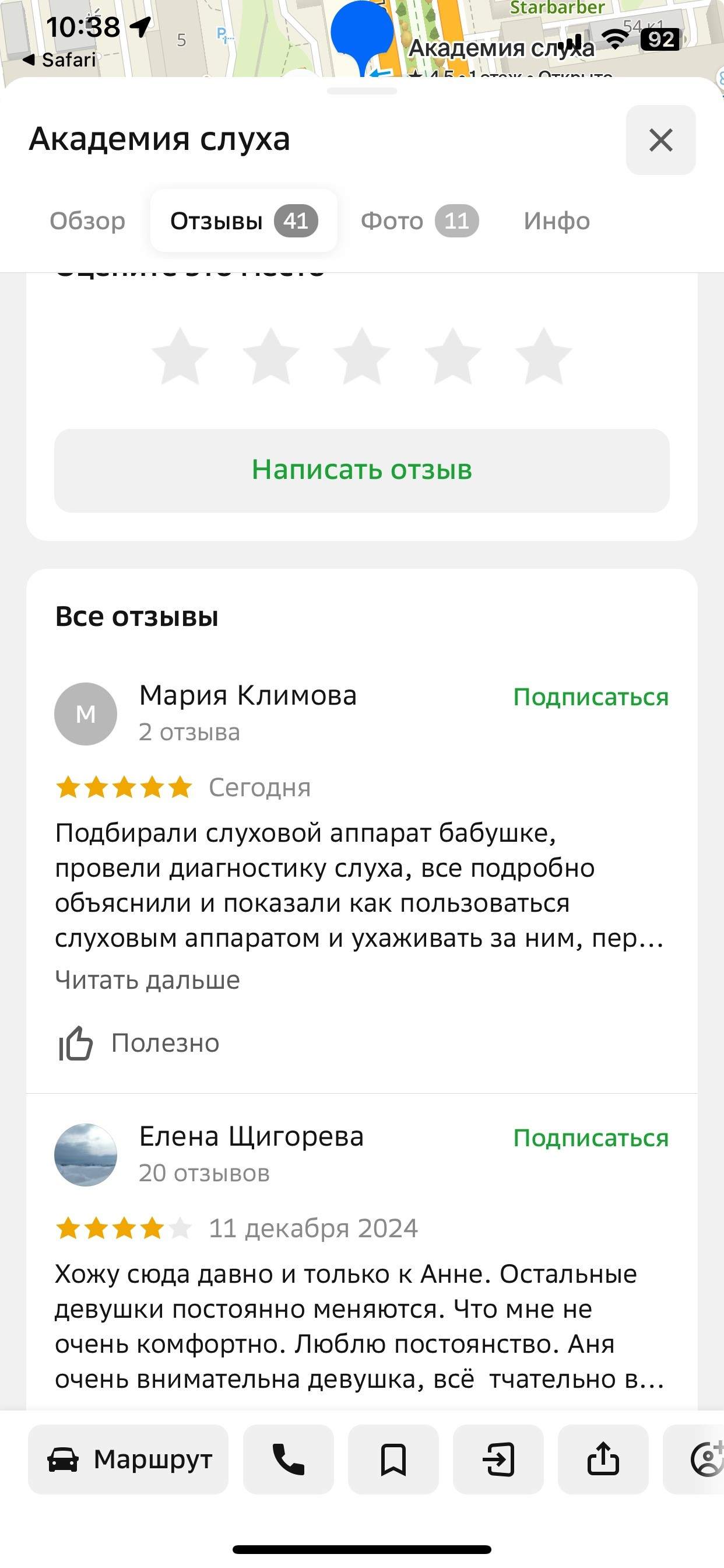Tap the enter-building icon
This screenshot has width=724, height=1568.
(x=498, y=1459)
